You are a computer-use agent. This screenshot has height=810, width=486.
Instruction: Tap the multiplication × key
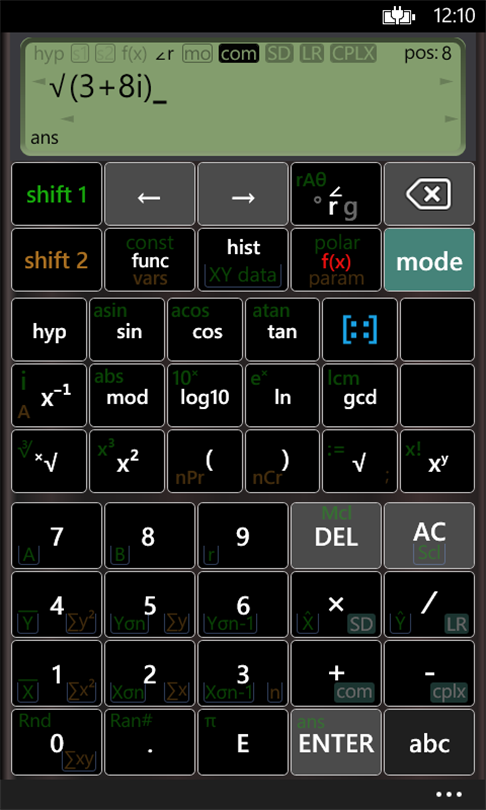coord(336,604)
